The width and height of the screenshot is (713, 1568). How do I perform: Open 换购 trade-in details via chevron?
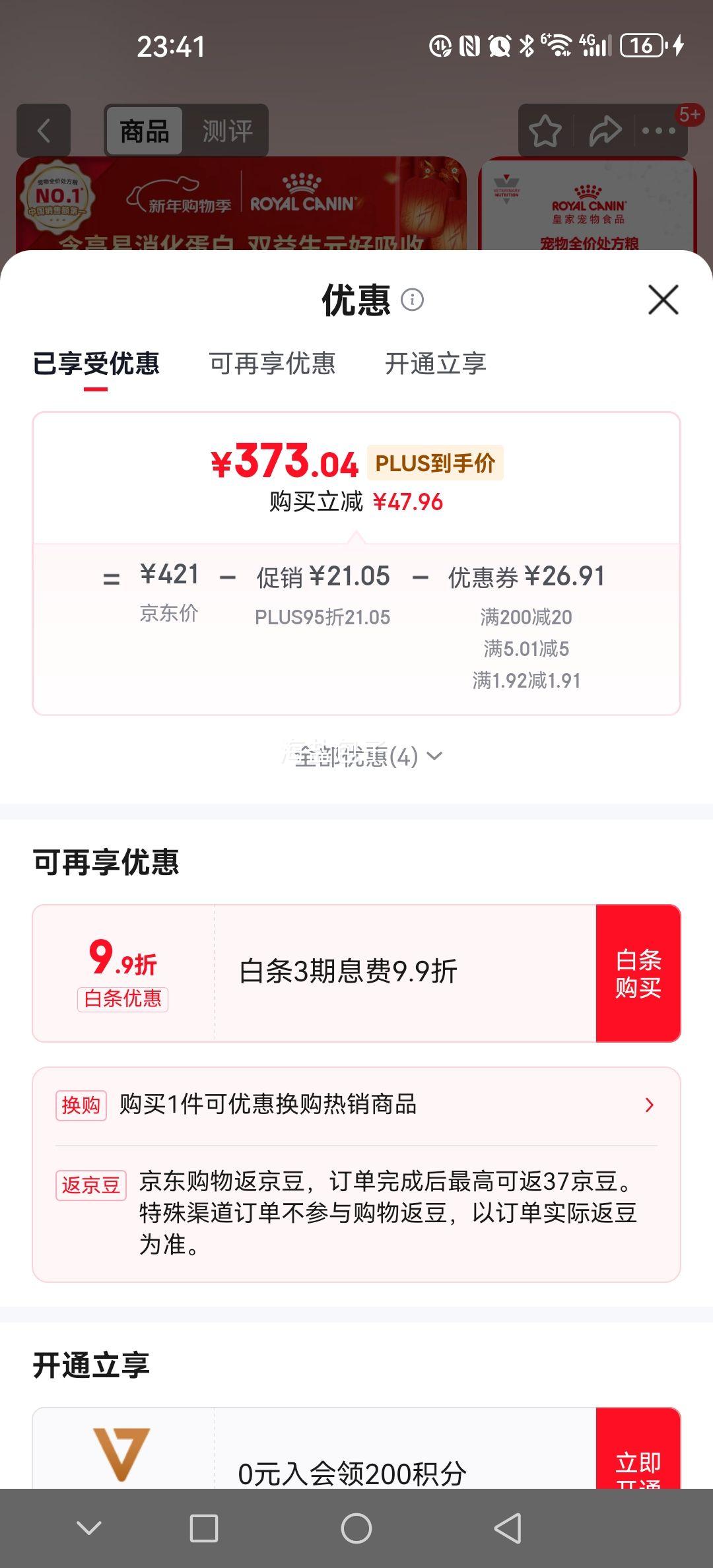pyautogui.click(x=650, y=1106)
